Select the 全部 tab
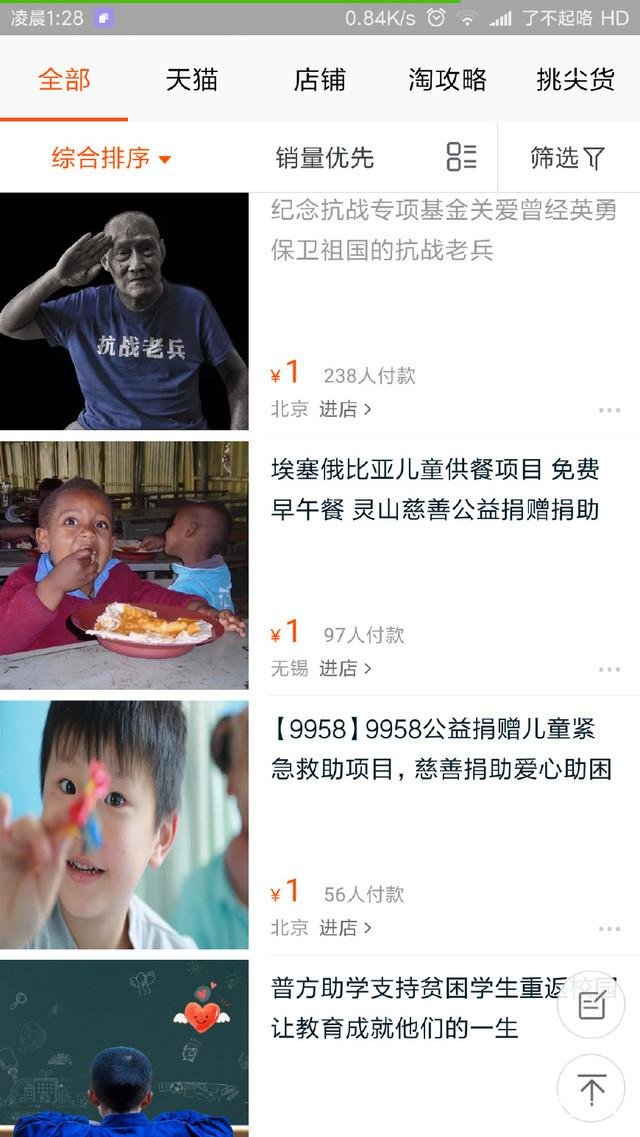Viewport: 640px width, 1137px height. (64, 80)
